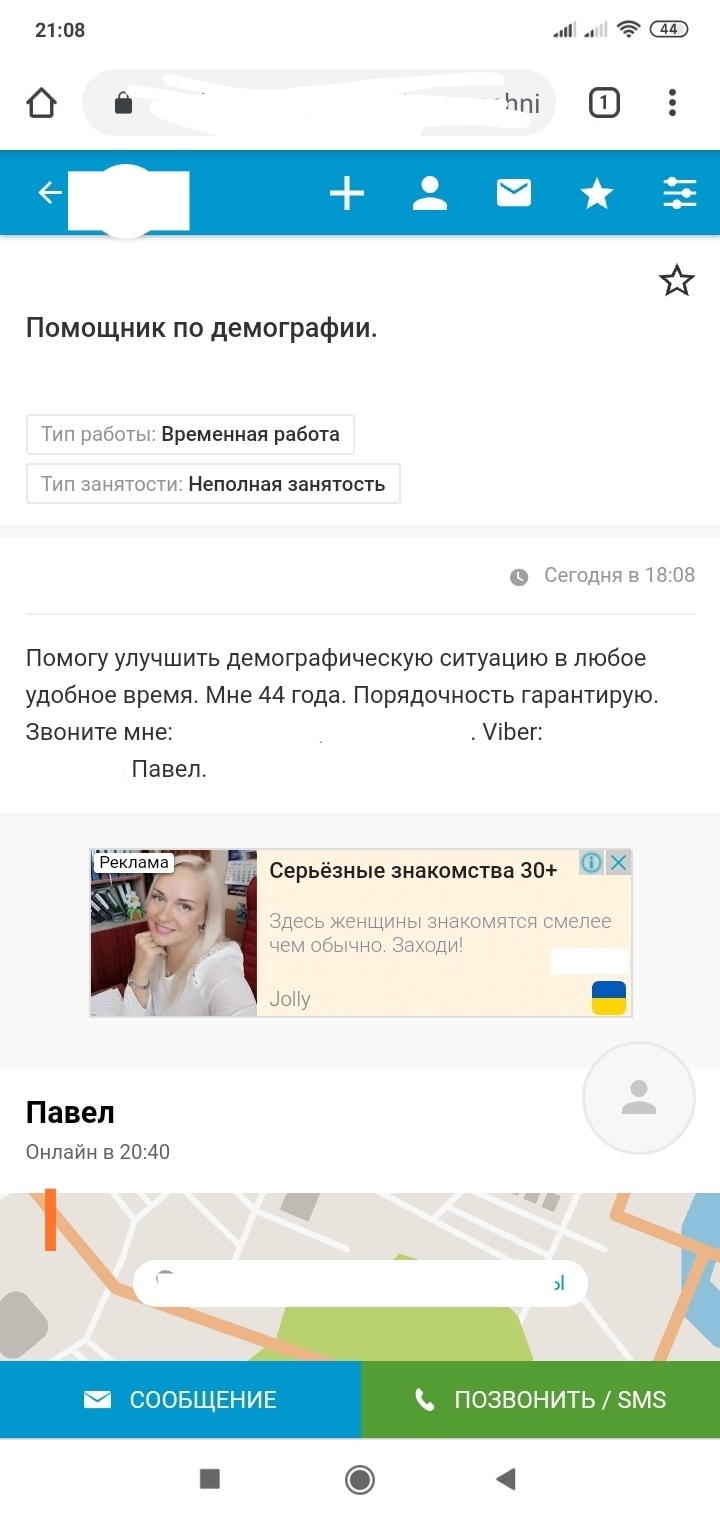Image resolution: width=720 pixels, height=1520 pixels.
Task: Open system recent apps
Action: [210, 1479]
